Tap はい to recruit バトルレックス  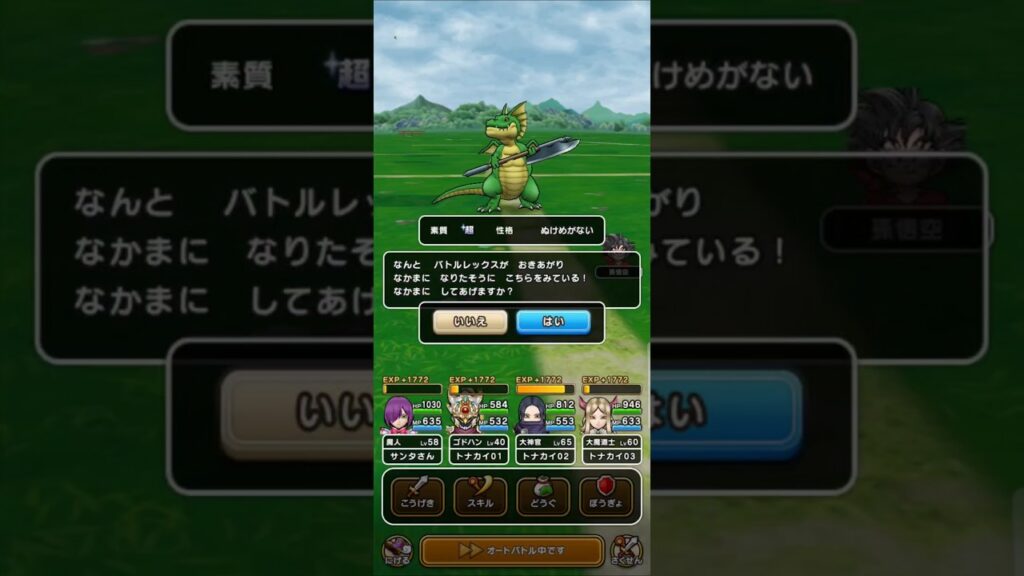tap(553, 322)
